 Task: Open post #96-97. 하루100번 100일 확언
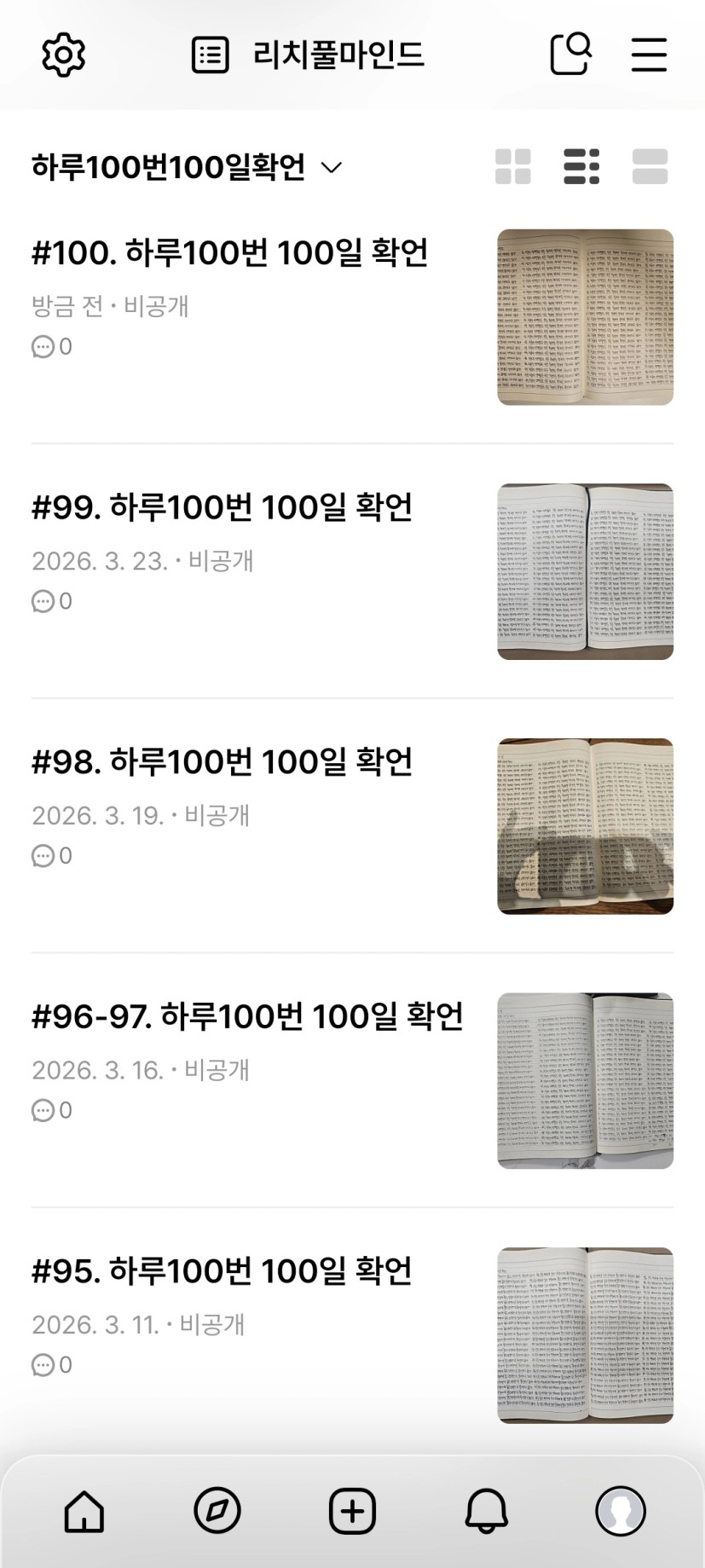click(x=247, y=1016)
